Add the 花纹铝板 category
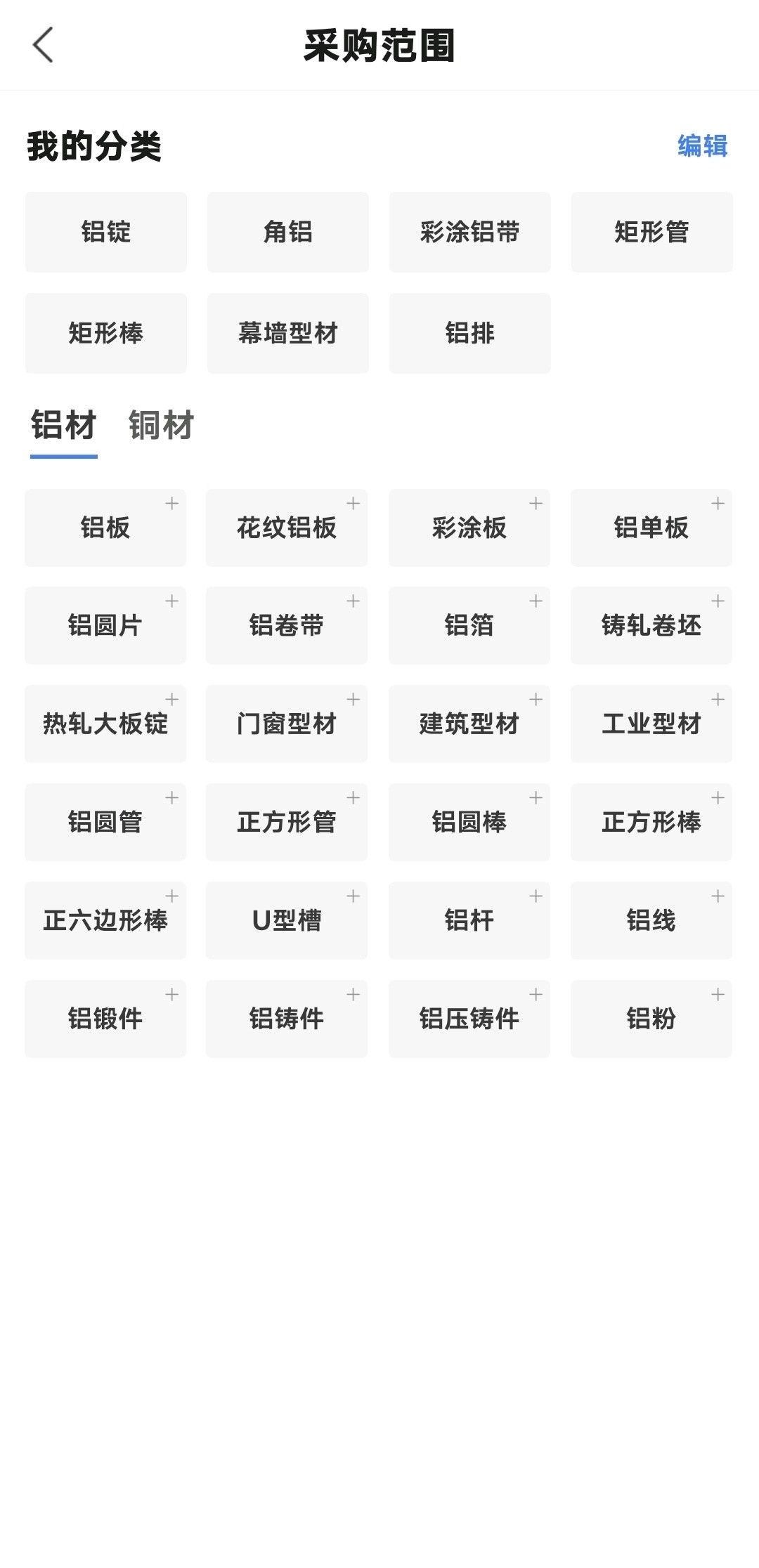This screenshot has height=1568, width=759. point(287,528)
